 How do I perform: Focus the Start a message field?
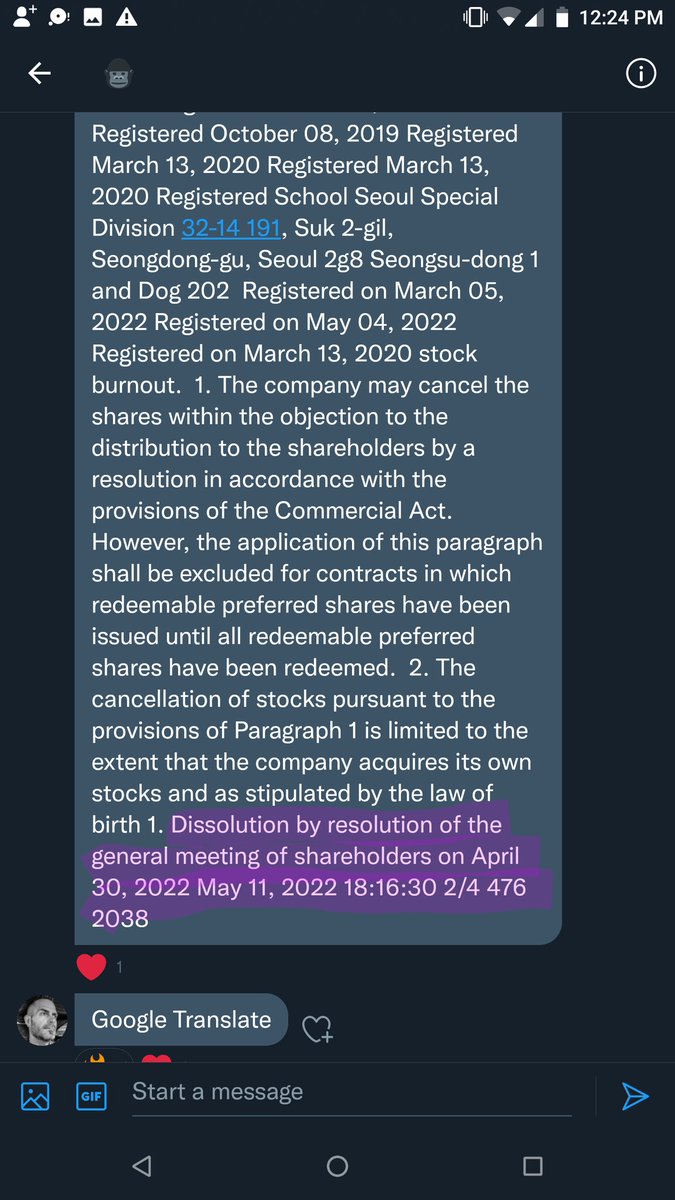(x=350, y=1092)
